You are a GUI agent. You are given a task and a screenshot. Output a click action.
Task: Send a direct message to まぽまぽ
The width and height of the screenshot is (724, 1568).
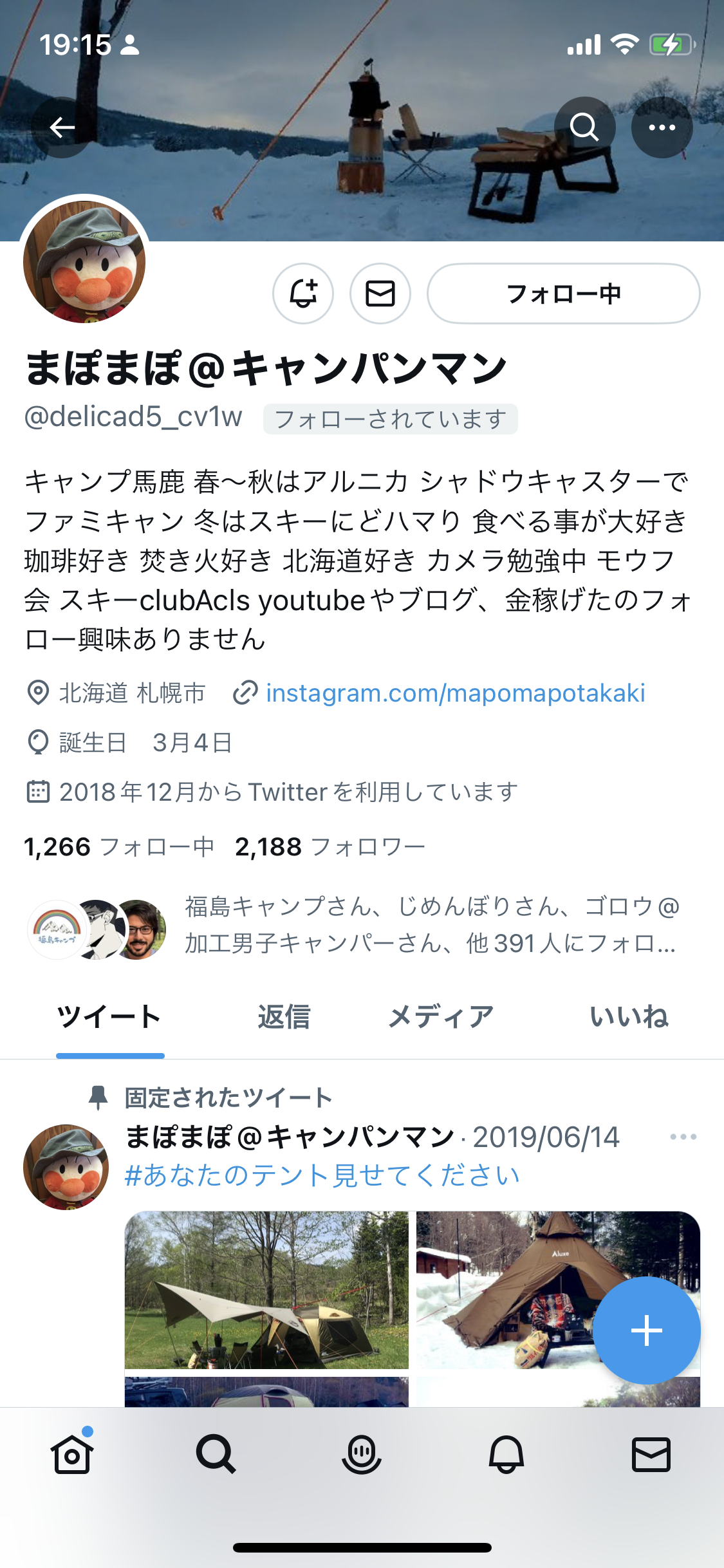(x=380, y=294)
